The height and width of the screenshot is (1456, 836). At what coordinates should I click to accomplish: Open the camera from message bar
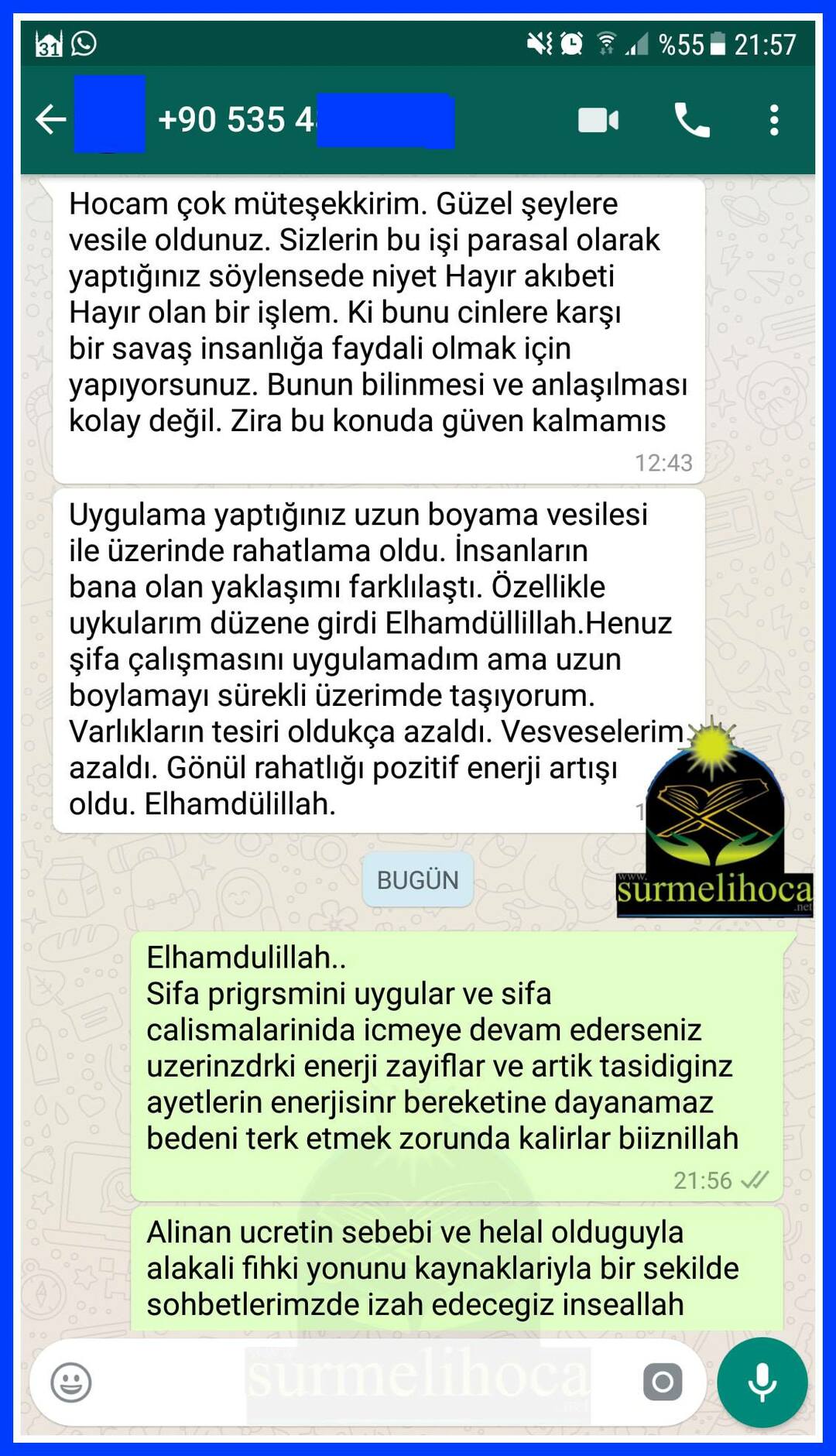663,1382
